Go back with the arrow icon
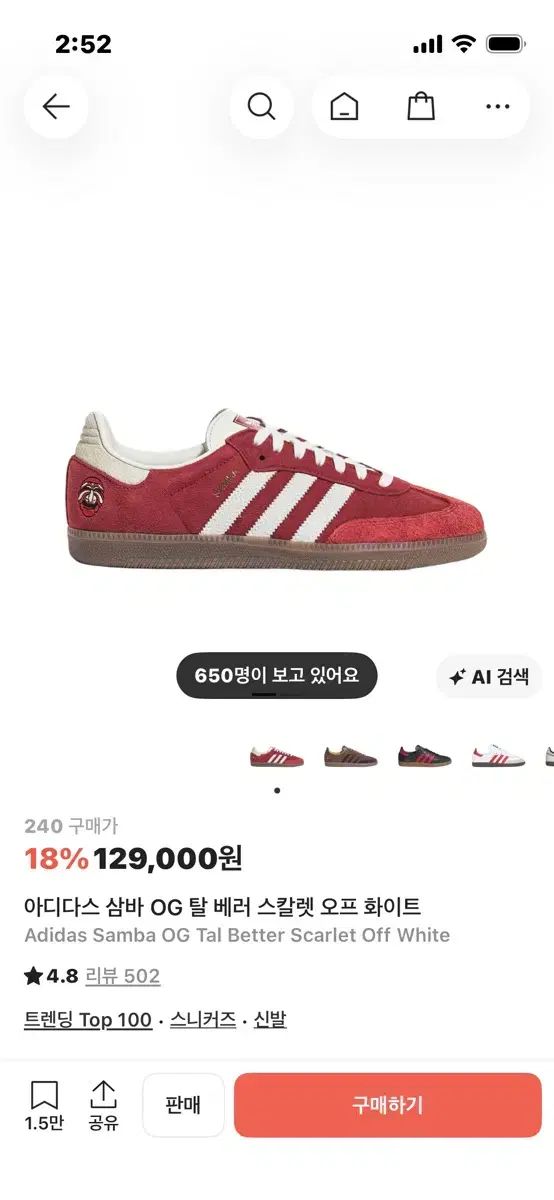 point(56,106)
